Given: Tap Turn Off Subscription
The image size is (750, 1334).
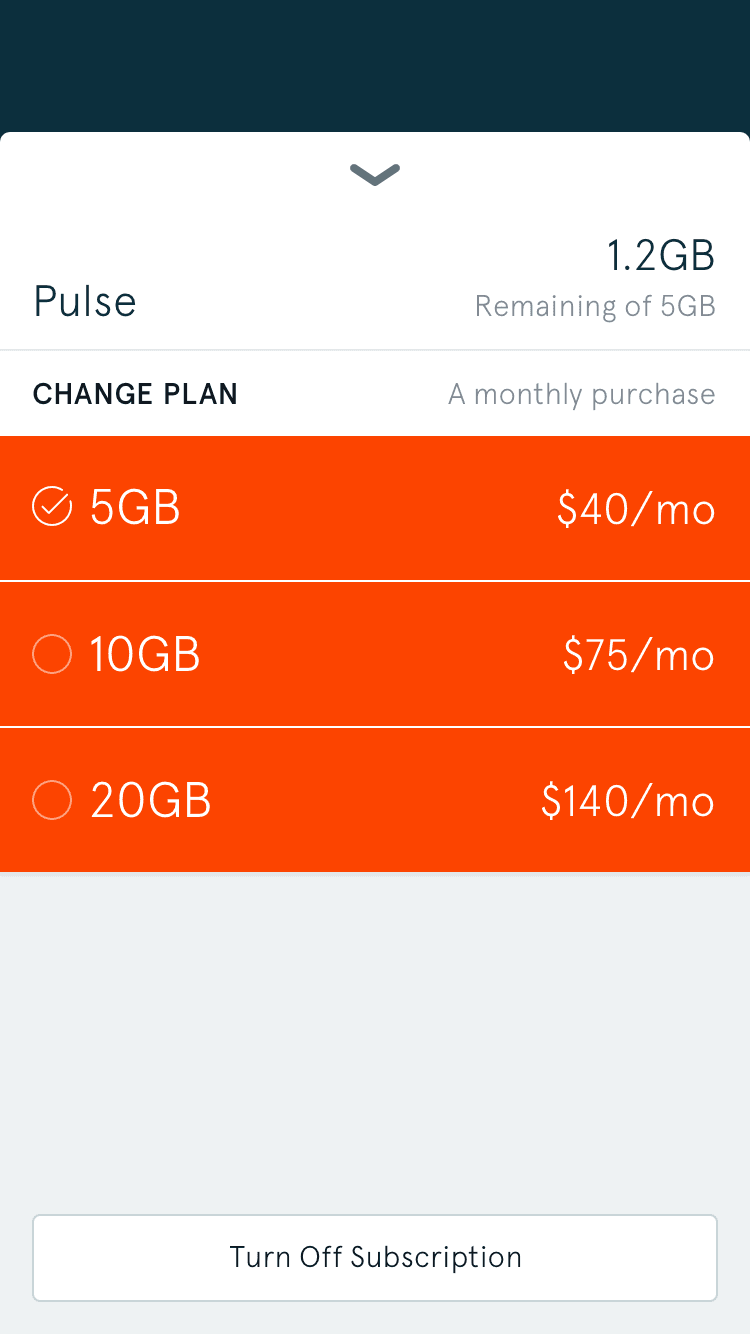Looking at the screenshot, I should pyautogui.click(x=374, y=1257).
